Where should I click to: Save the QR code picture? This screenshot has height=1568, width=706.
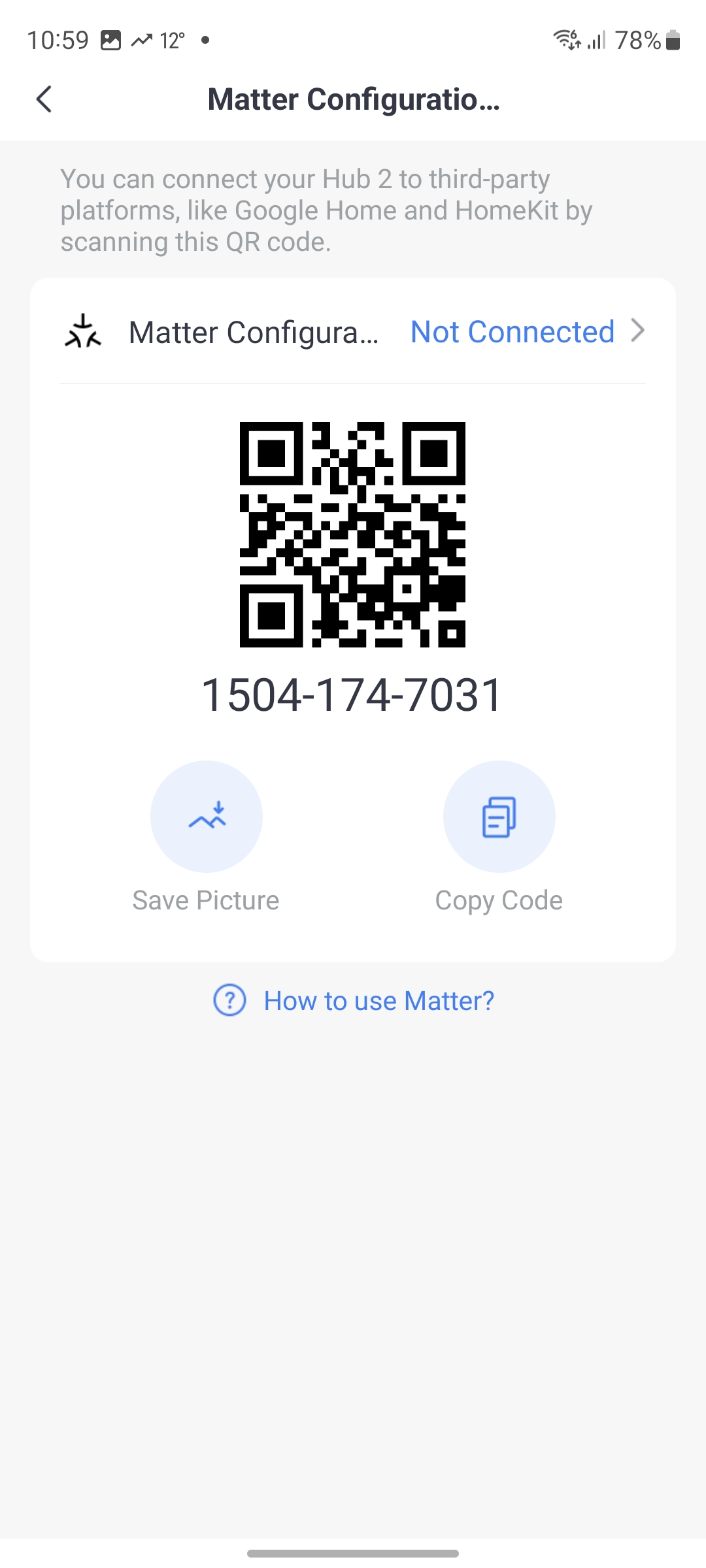click(x=207, y=817)
